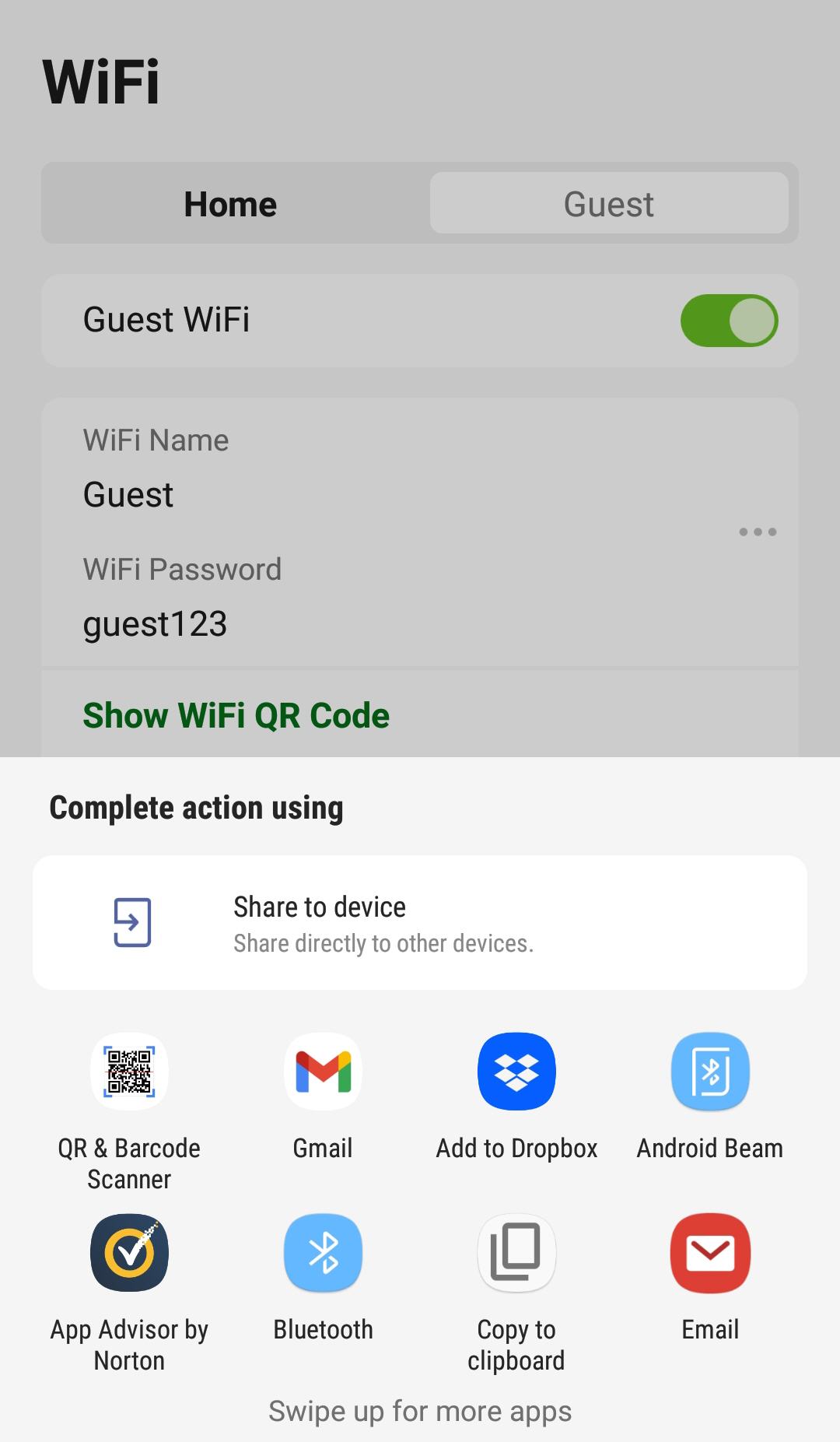Viewport: 840px width, 1442px height.
Task: Turn off the Guest WiFi switch
Action: click(729, 321)
